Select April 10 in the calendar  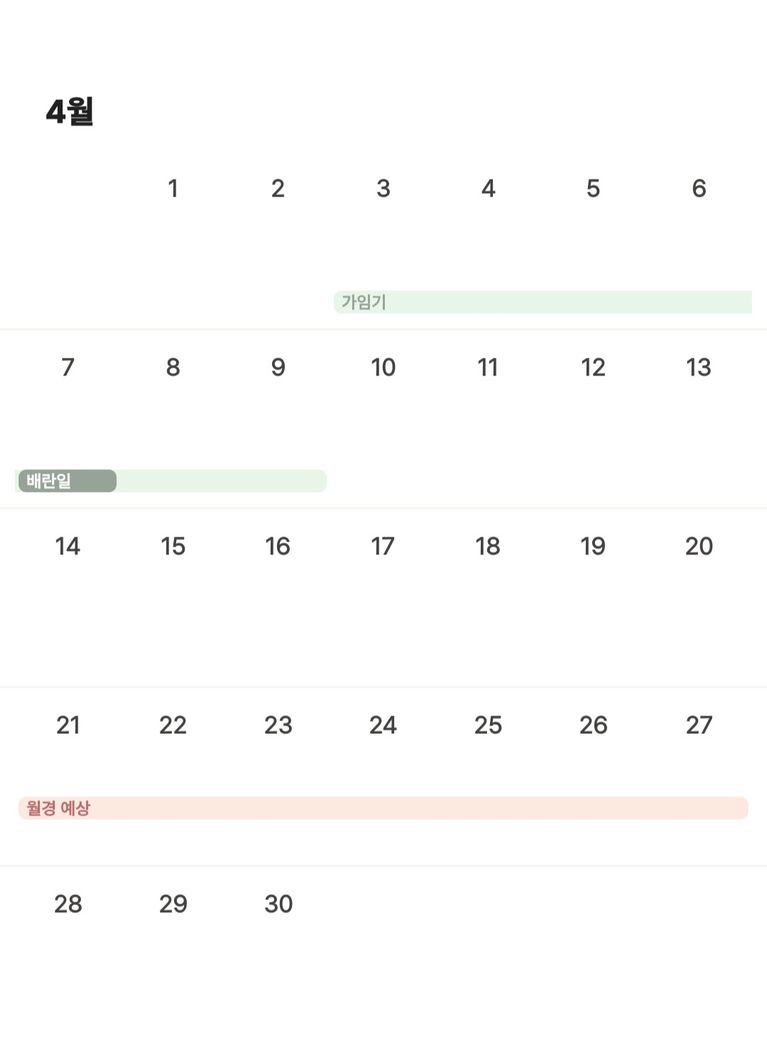383,368
